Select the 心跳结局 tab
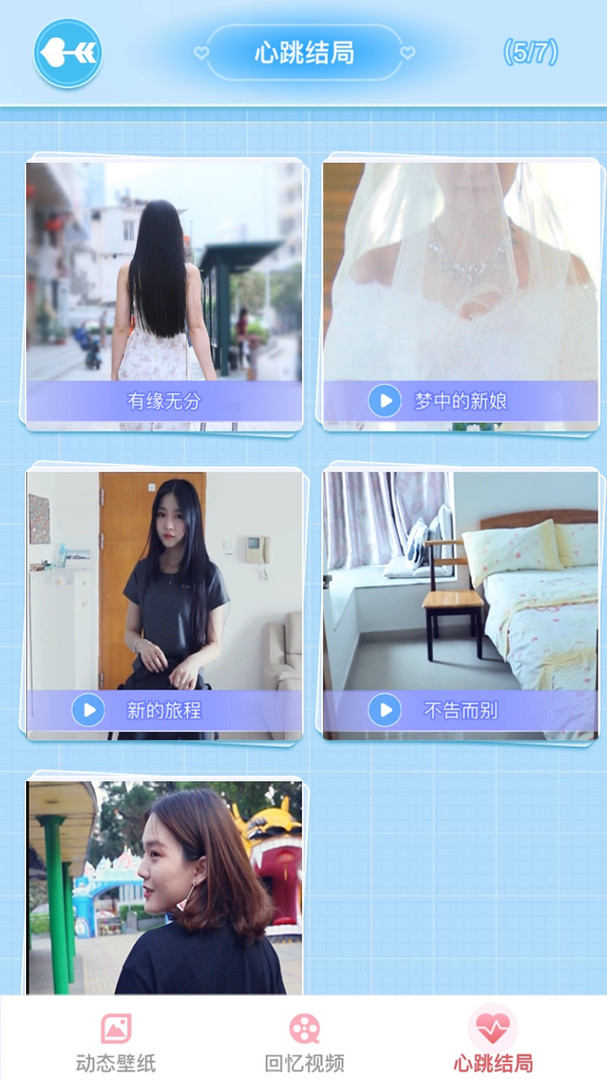607x1080 pixels. pos(492,1041)
